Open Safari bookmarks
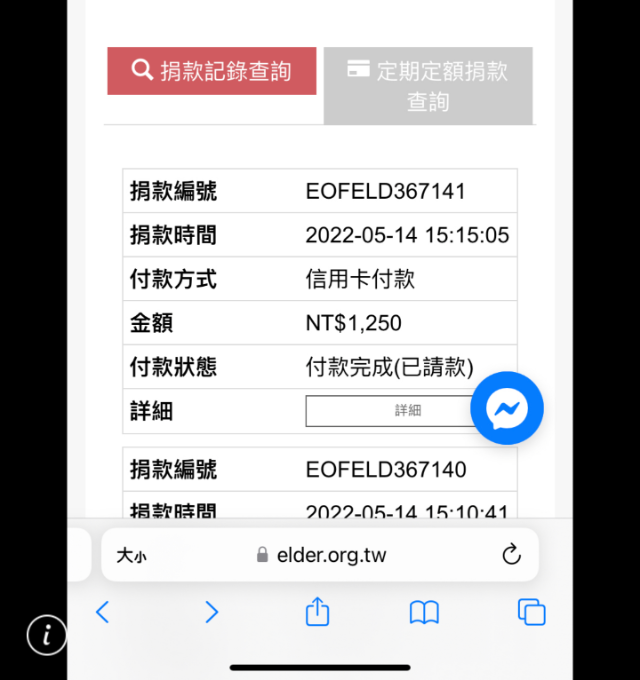 (424, 612)
